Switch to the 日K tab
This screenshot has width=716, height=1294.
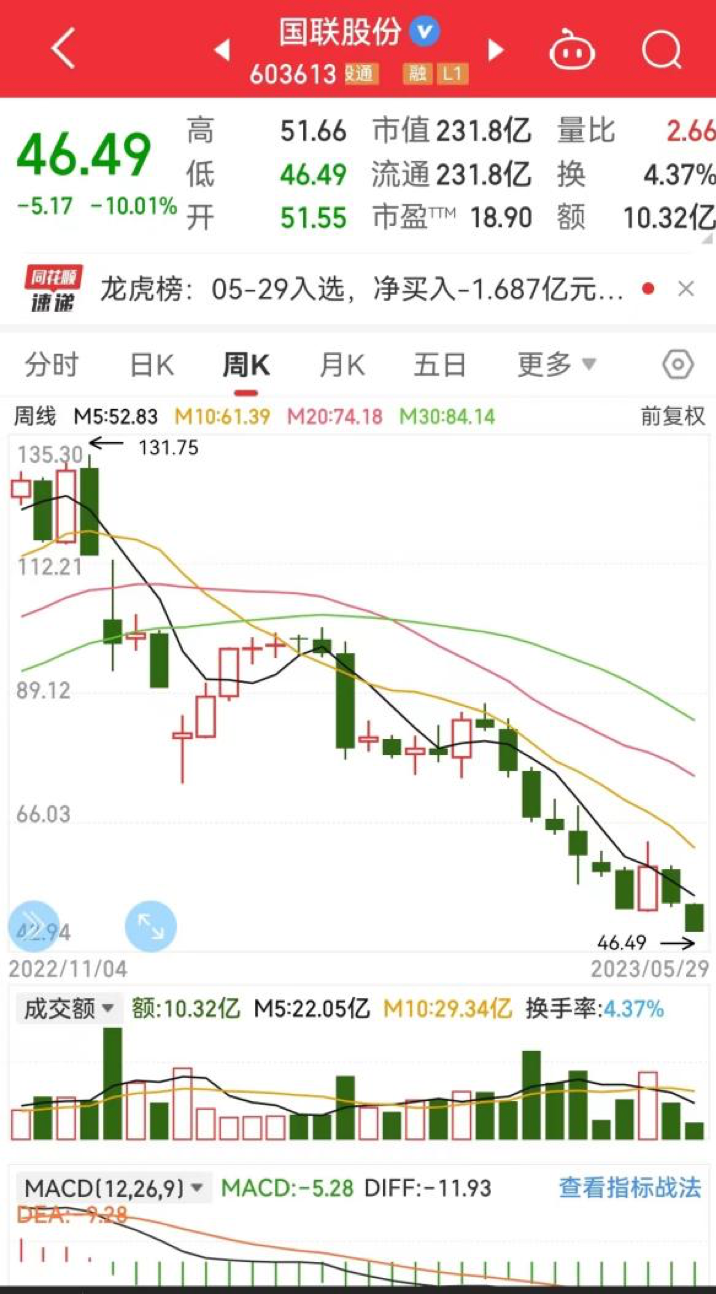coord(152,365)
